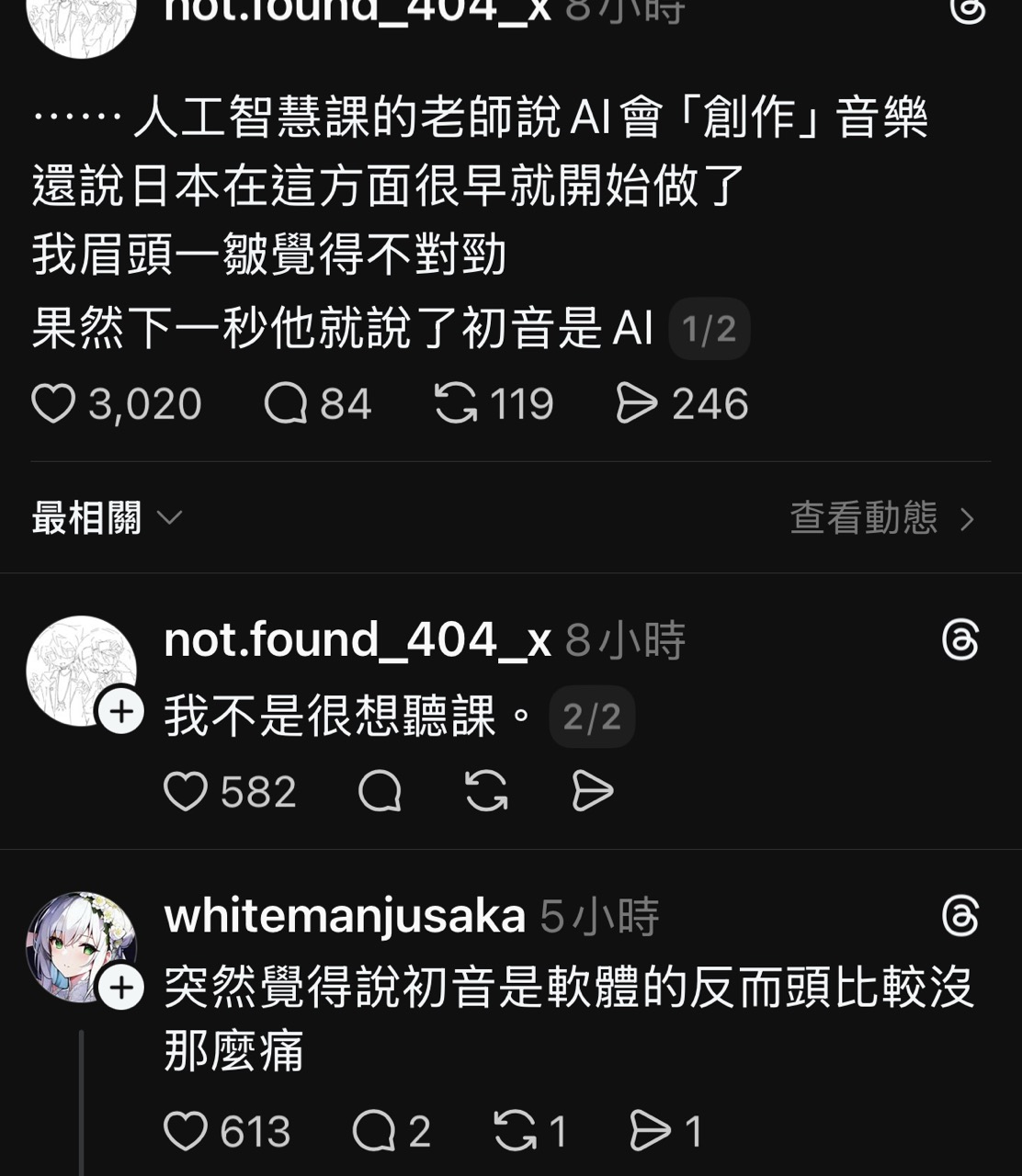
Task: Tap the Threads icon on the 2/2 reply
Action: pos(960,640)
